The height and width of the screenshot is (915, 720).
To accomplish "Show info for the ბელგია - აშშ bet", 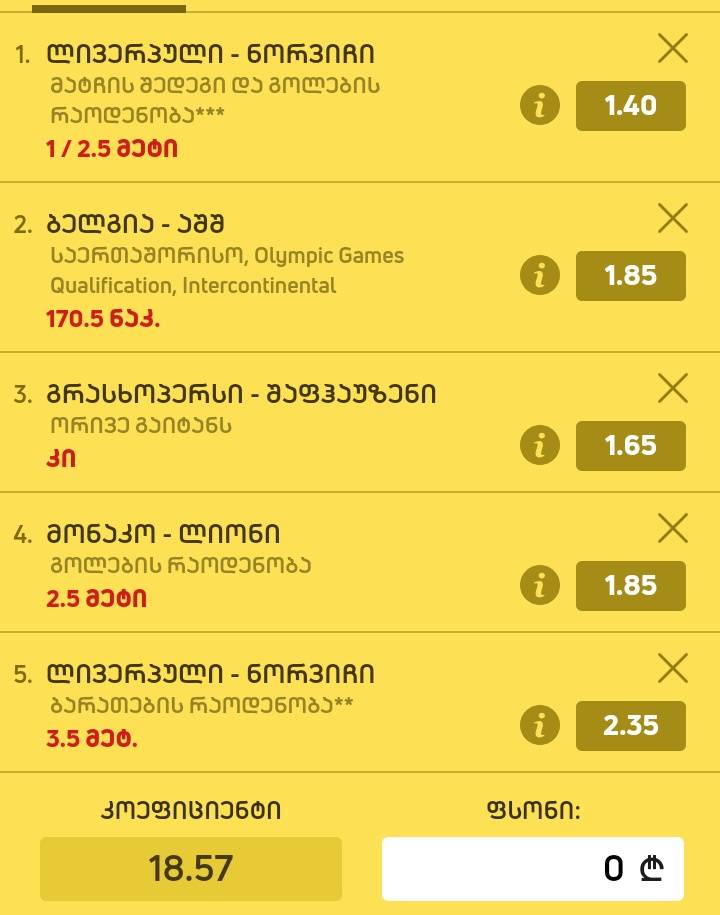I will click(540, 276).
